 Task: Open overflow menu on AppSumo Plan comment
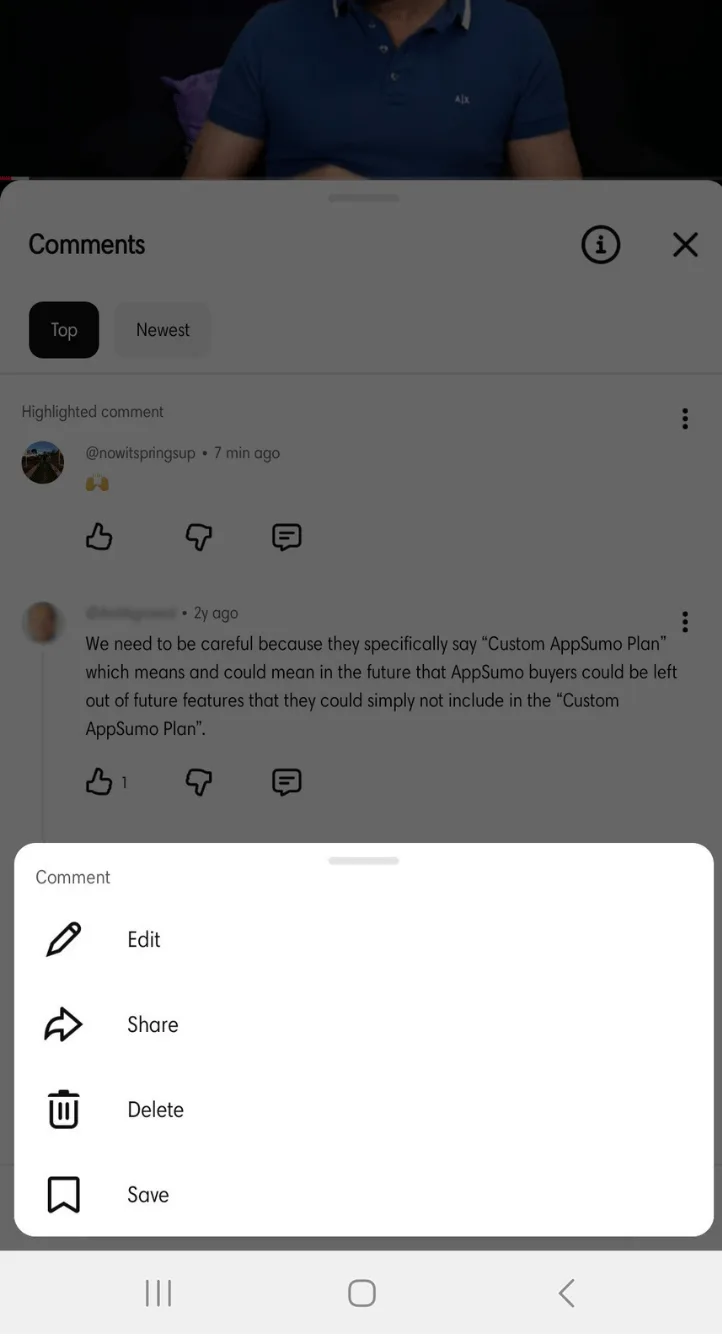coord(685,622)
